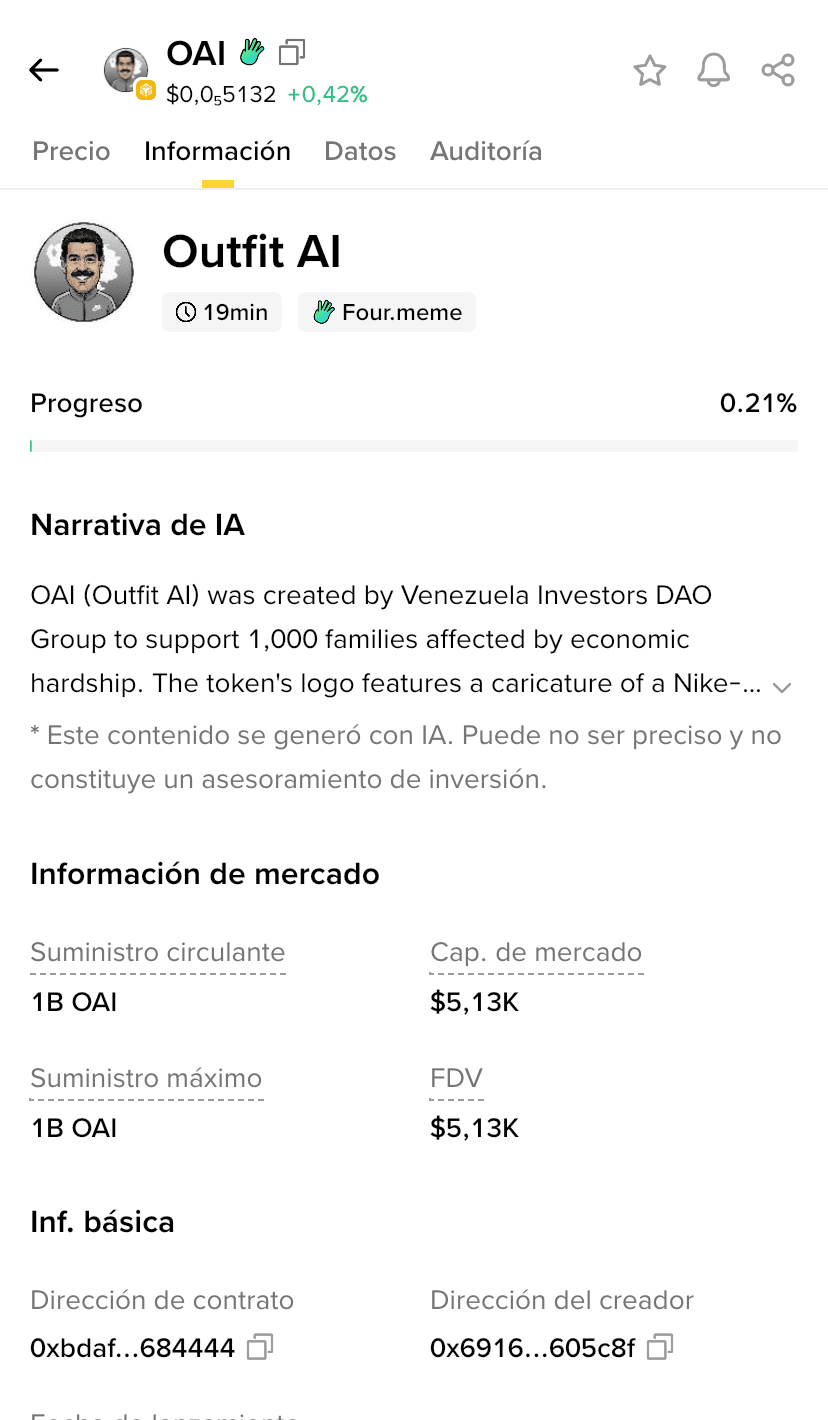This screenshot has height=1420, width=828.
Task: Tap the Four.meme chip
Action: [x=387, y=312]
